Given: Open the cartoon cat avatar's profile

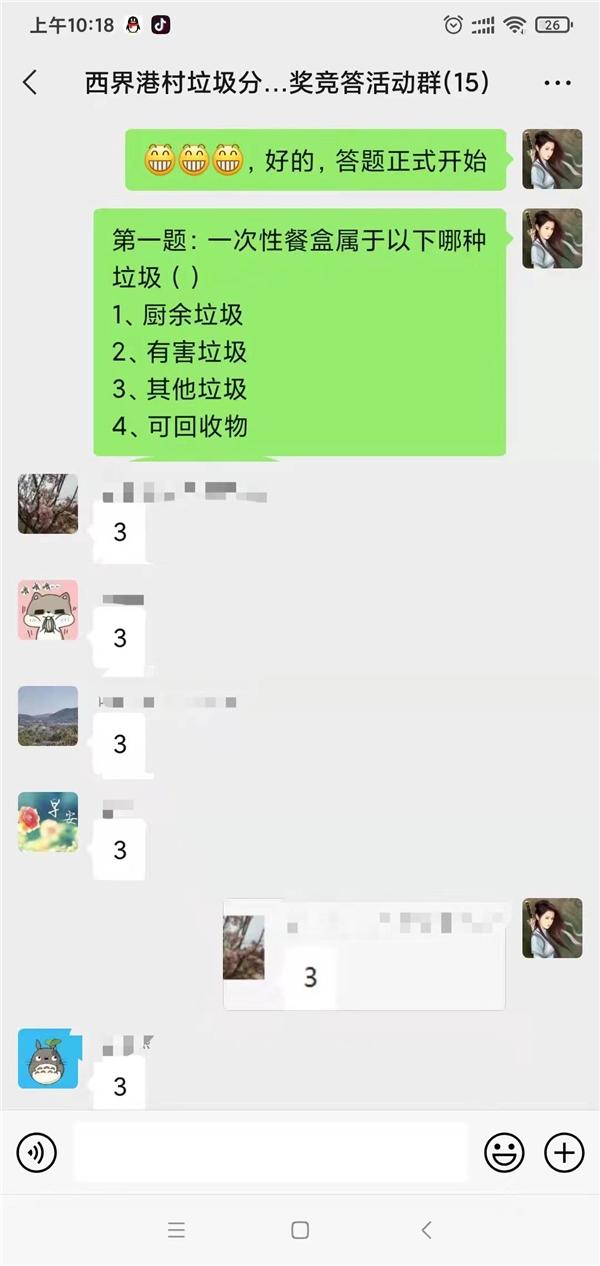Looking at the screenshot, I should 48,610.
